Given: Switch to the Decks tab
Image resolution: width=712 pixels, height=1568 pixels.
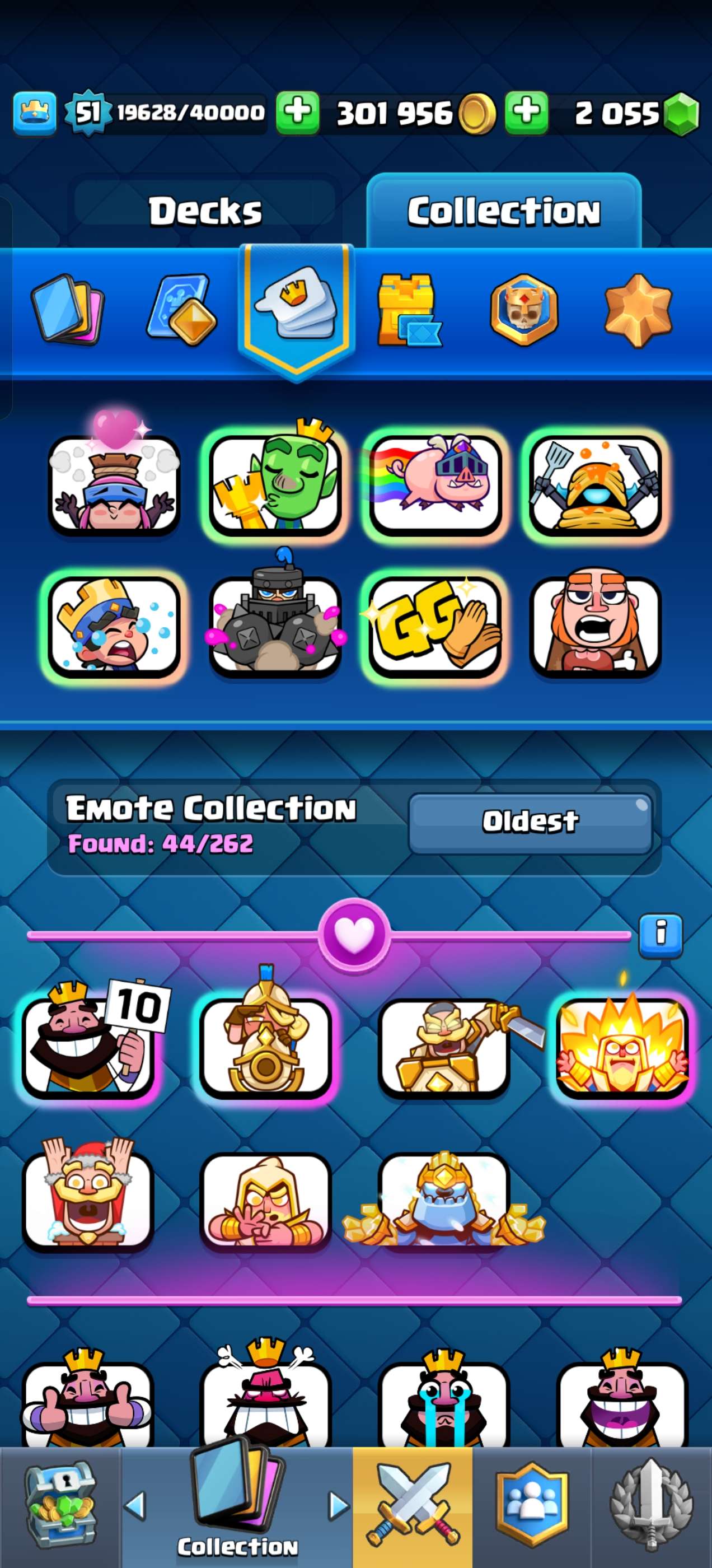Looking at the screenshot, I should click(x=205, y=211).
